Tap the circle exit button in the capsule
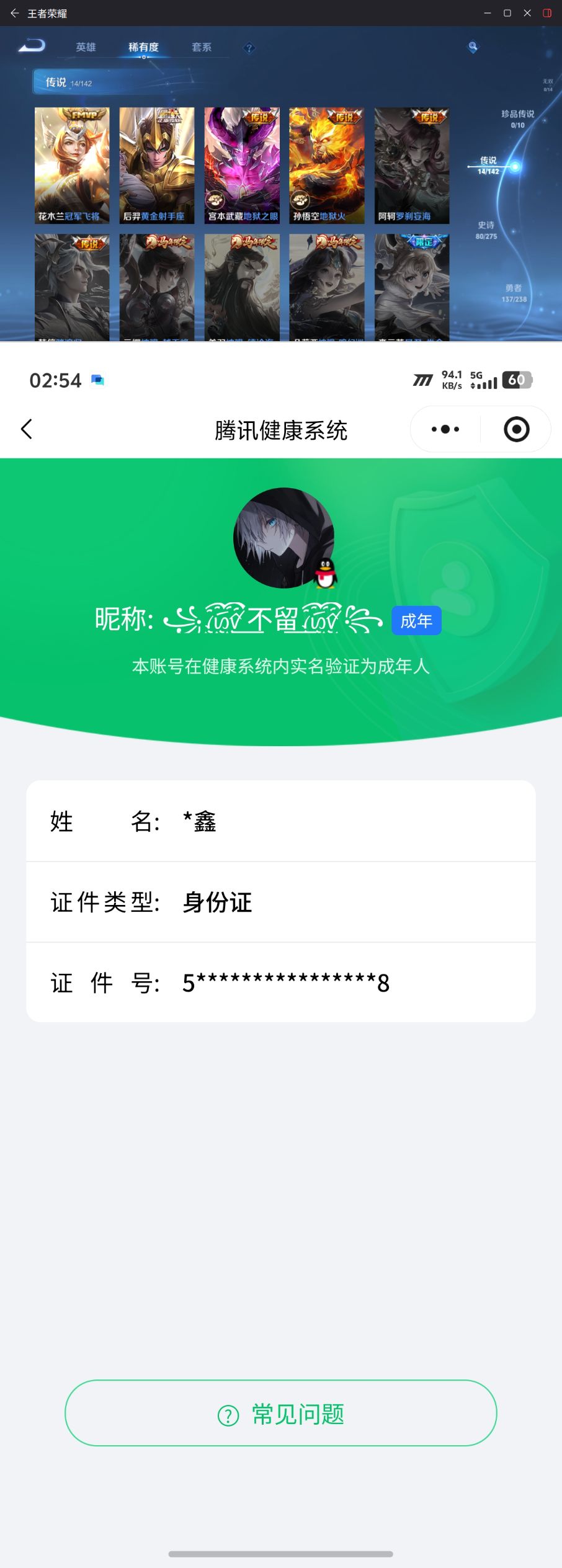Viewport: 562px width, 1568px height. point(515,429)
